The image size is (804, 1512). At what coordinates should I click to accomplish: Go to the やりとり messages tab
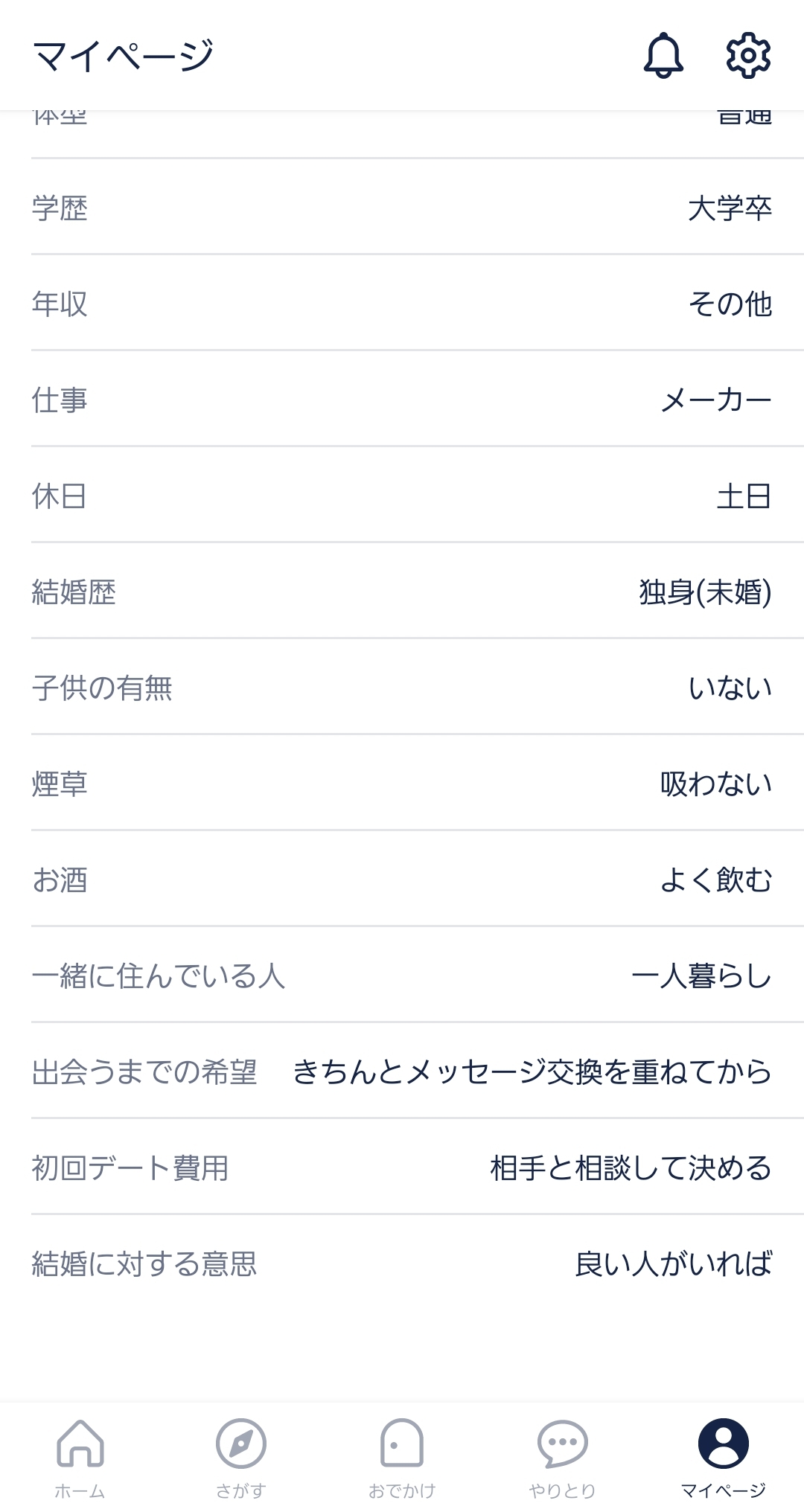pos(563,1456)
